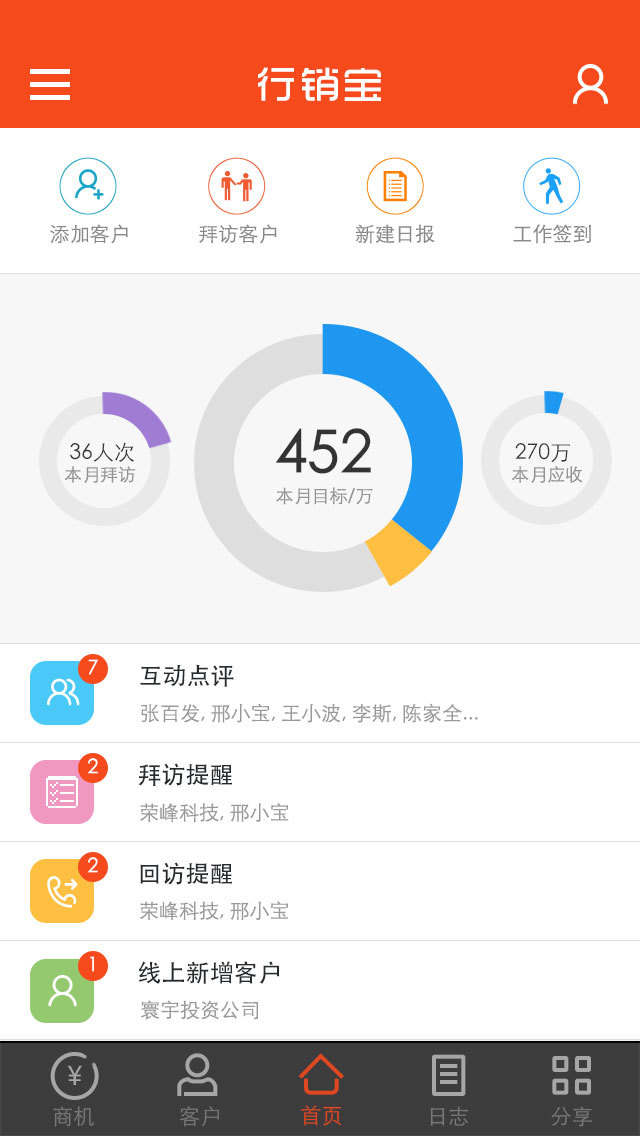The height and width of the screenshot is (1136, 640).
Task: Open the 拜访提醒 reminders row
Action: 320,792
